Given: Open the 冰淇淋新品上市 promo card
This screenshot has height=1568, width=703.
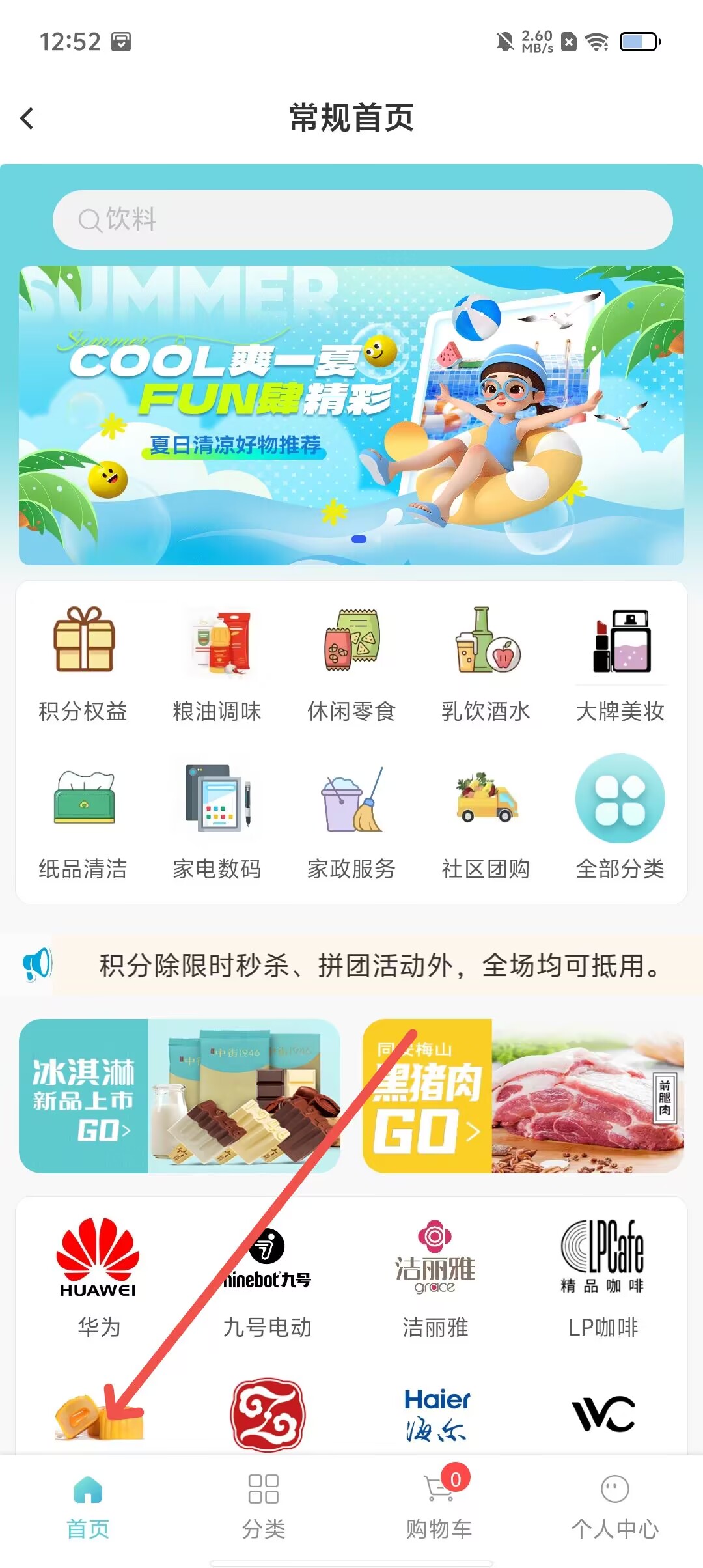Looking at the screenshot, I should pyautogui.click(x=180, y=1096).
